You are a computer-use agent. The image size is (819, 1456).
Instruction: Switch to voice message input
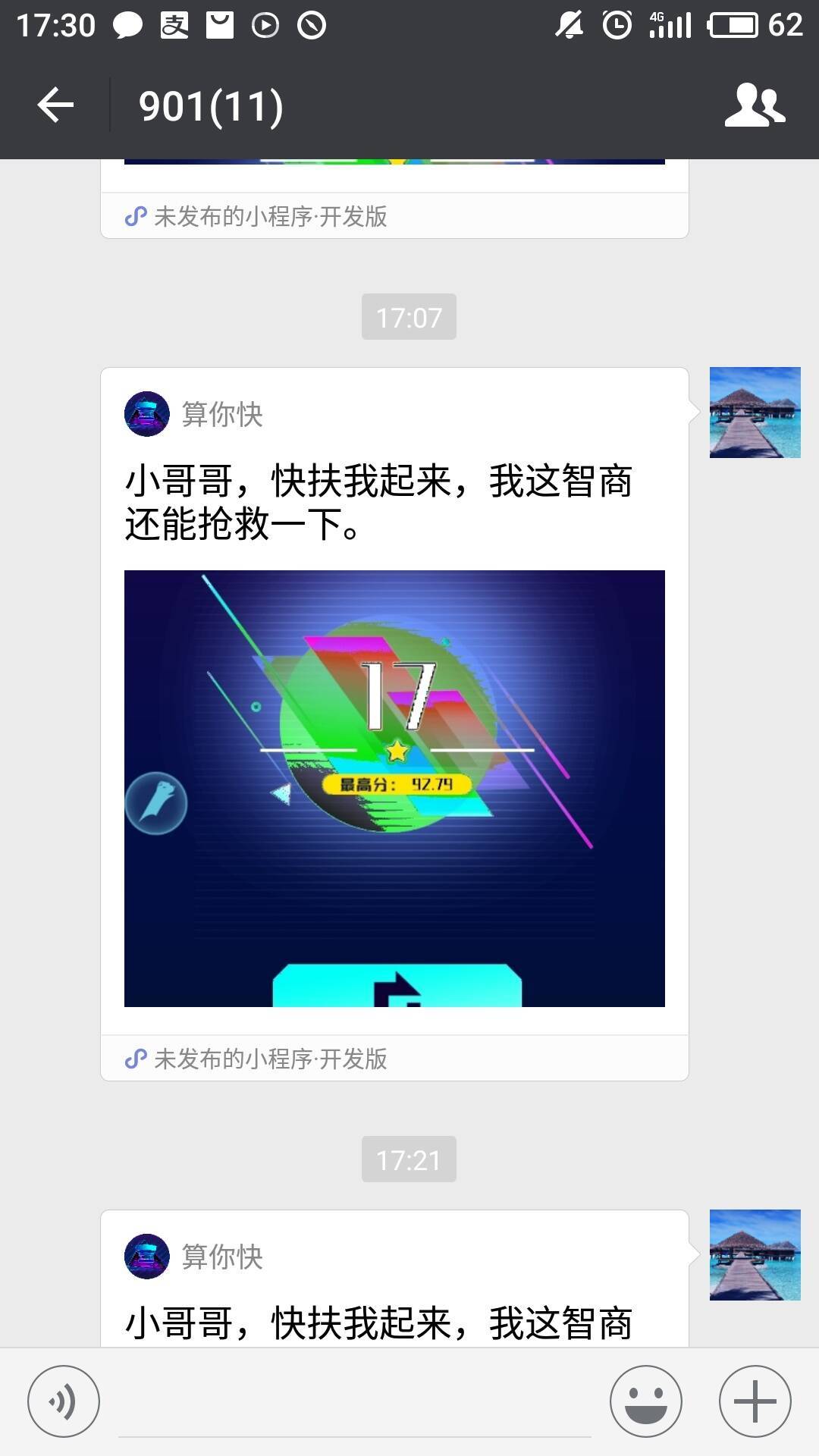[x=64, y=1401]
